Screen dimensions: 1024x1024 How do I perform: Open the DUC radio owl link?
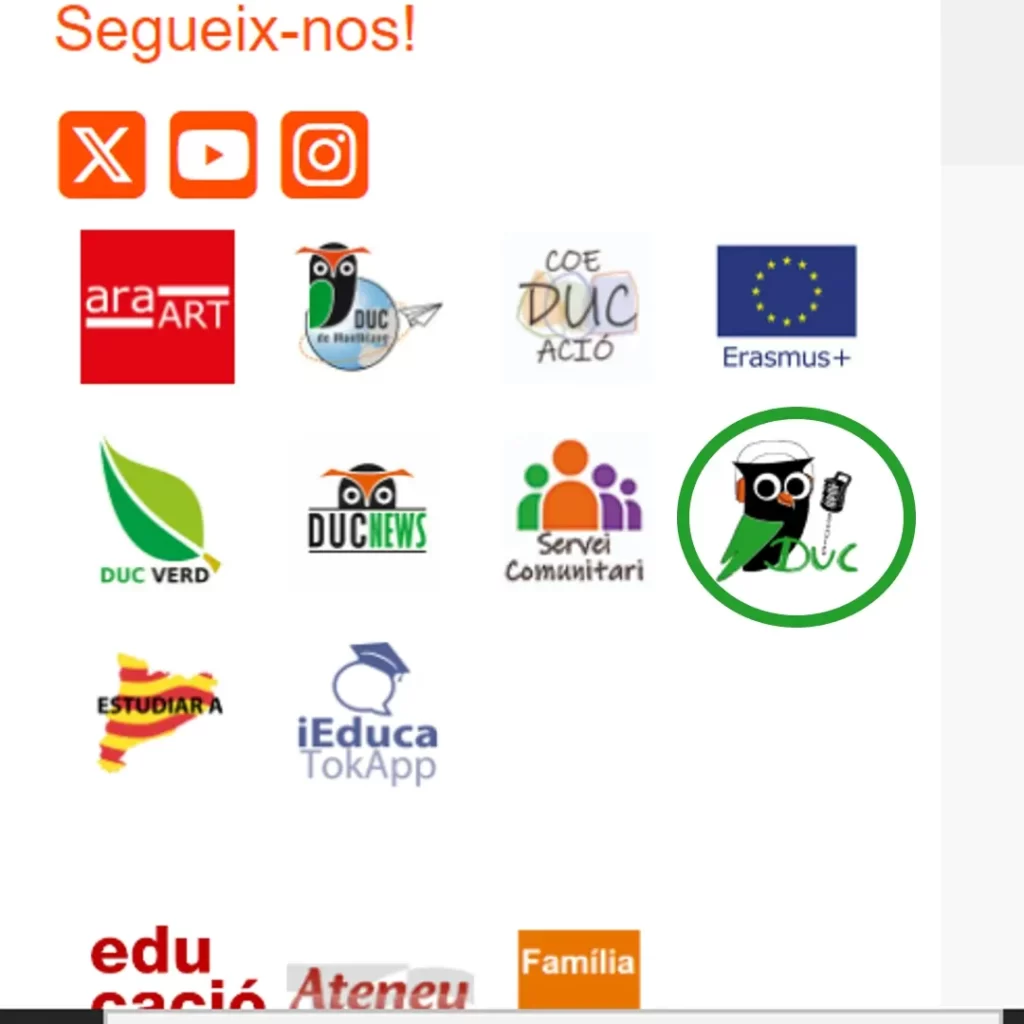coord(796,517)
